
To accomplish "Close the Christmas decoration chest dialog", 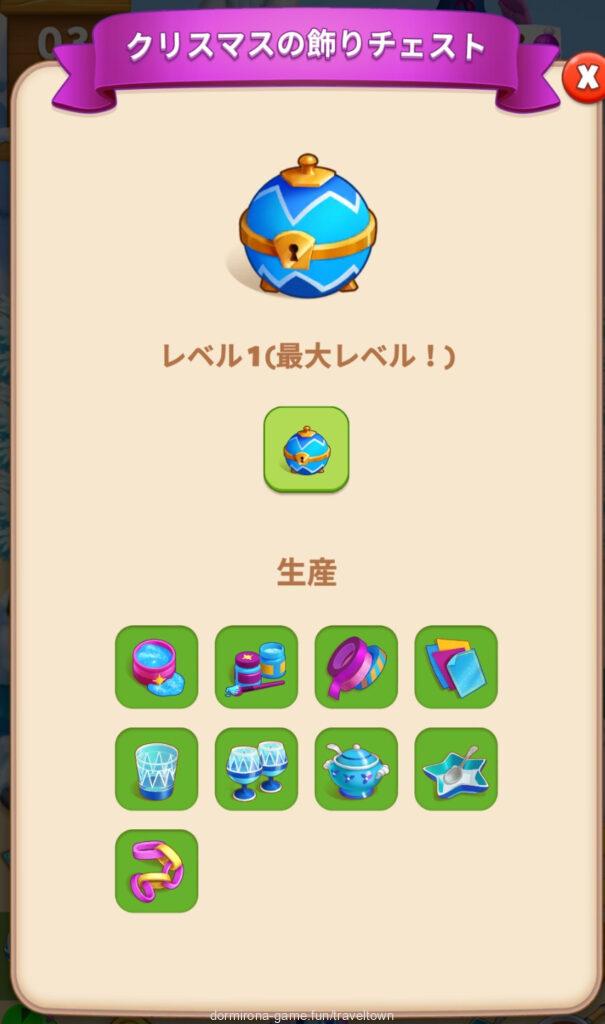I will click(583, 78).
